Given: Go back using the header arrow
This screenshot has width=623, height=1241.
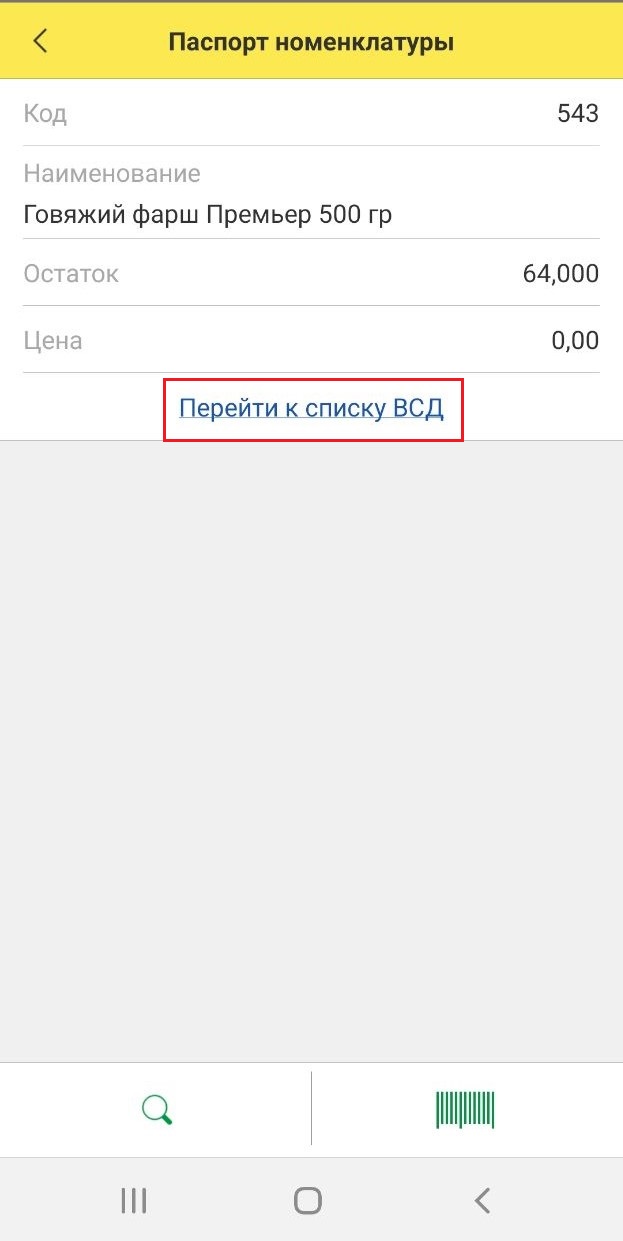Looking at the screenshot, I should 40,41.
